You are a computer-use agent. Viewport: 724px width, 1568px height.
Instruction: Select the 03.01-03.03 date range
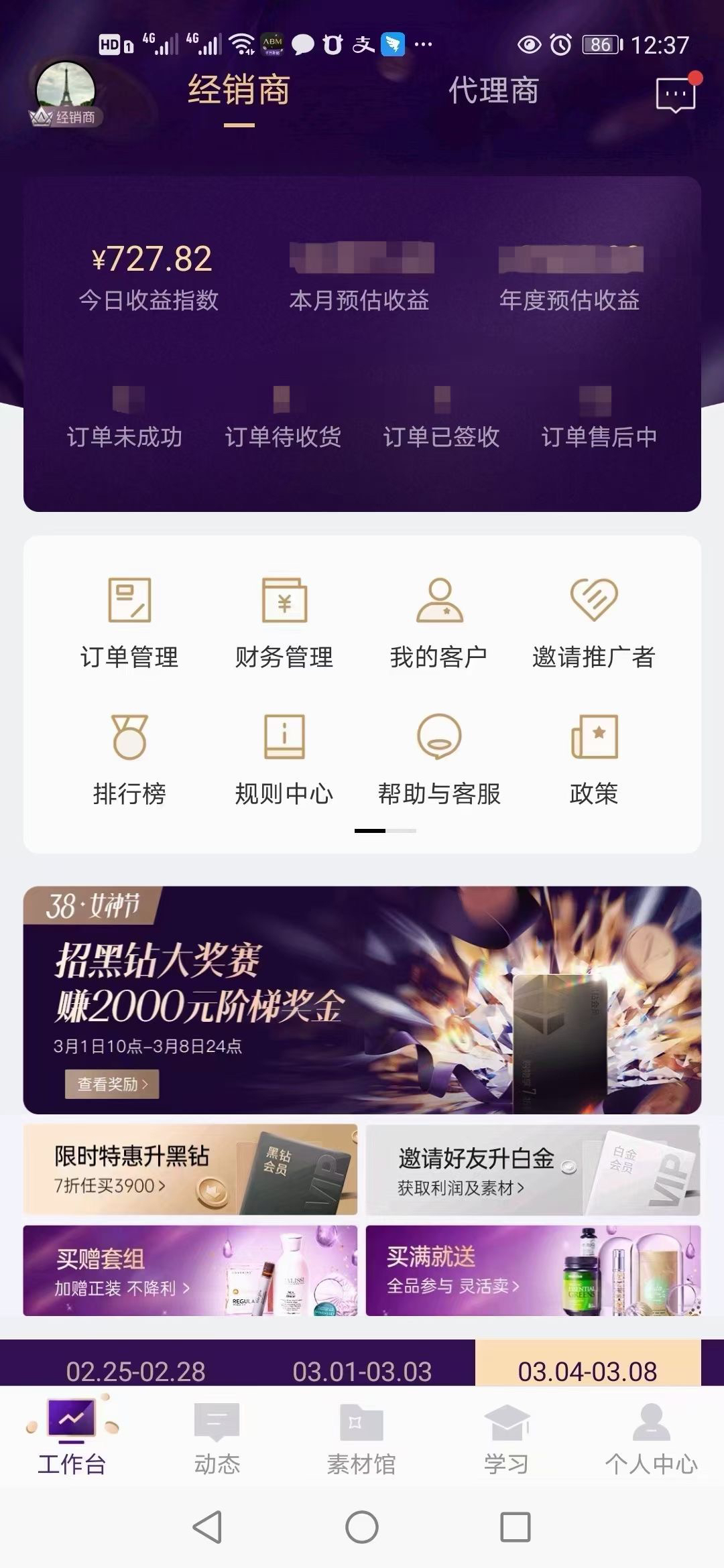362,1371
